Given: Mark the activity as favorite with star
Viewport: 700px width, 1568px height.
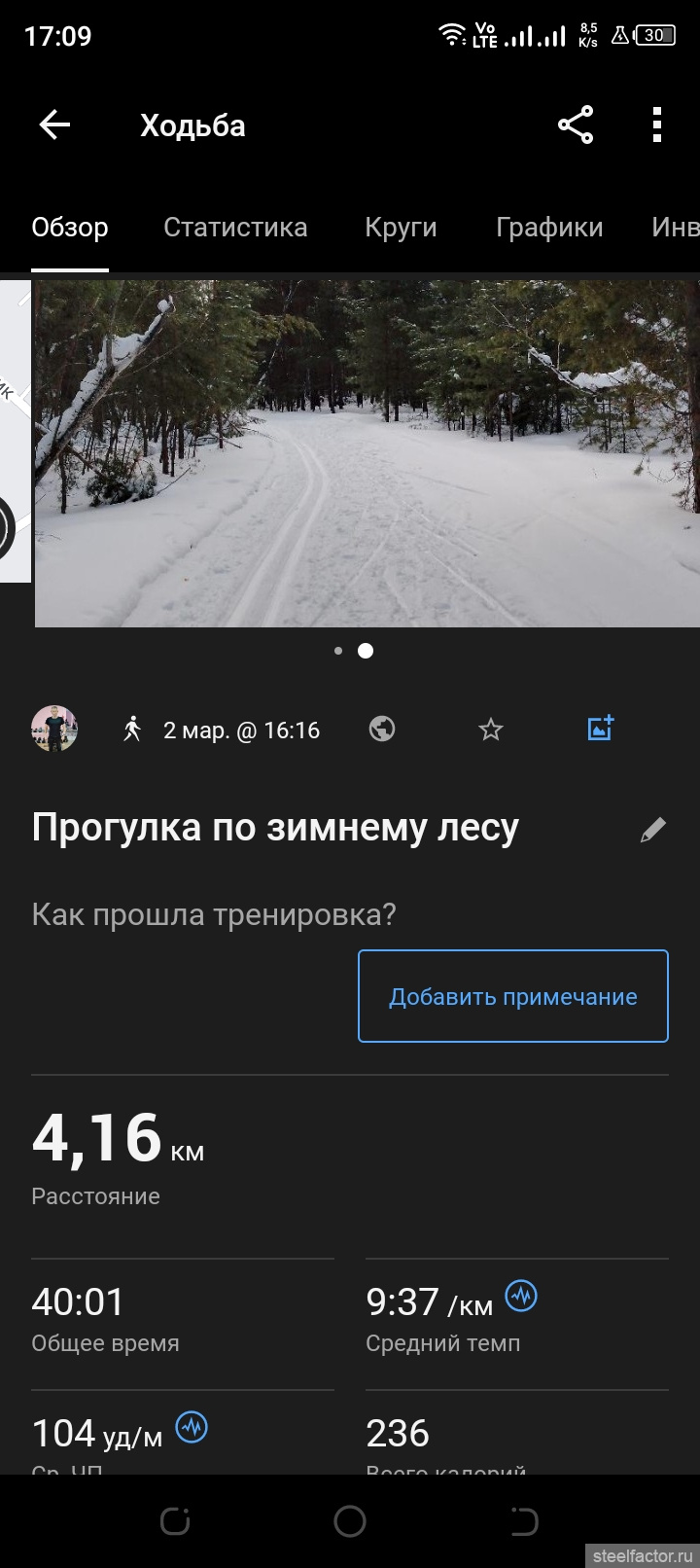Looking at the screenshot, I should point(491,730).
